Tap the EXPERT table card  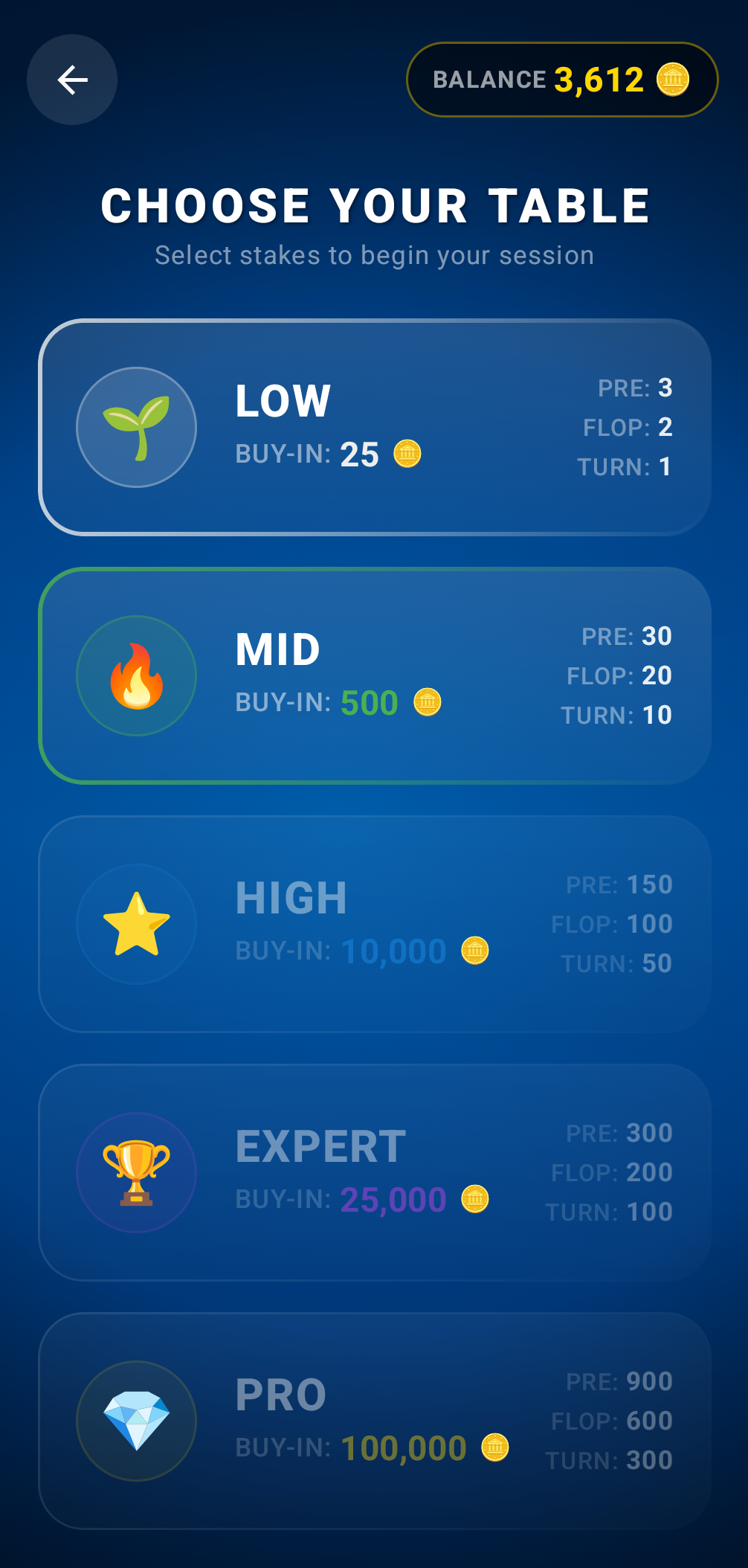click(x=374, y=1172)
